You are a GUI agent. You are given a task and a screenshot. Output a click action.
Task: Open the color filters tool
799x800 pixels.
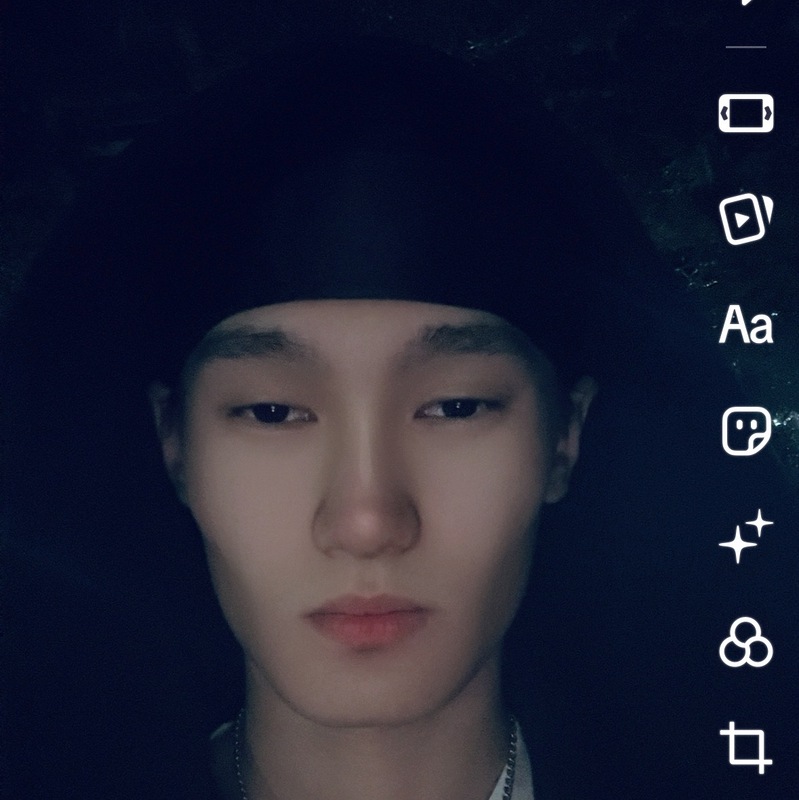tap(746, 643)
